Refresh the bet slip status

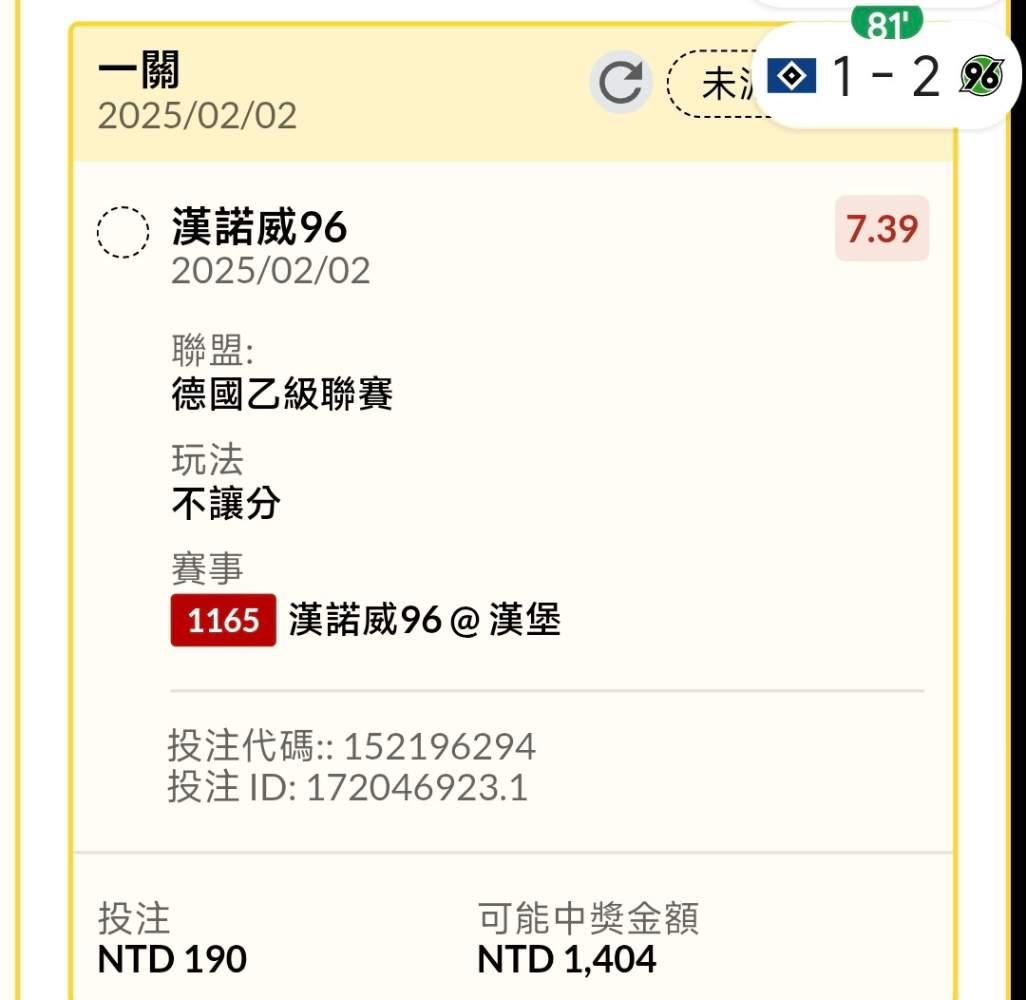(x=620, y=82)
